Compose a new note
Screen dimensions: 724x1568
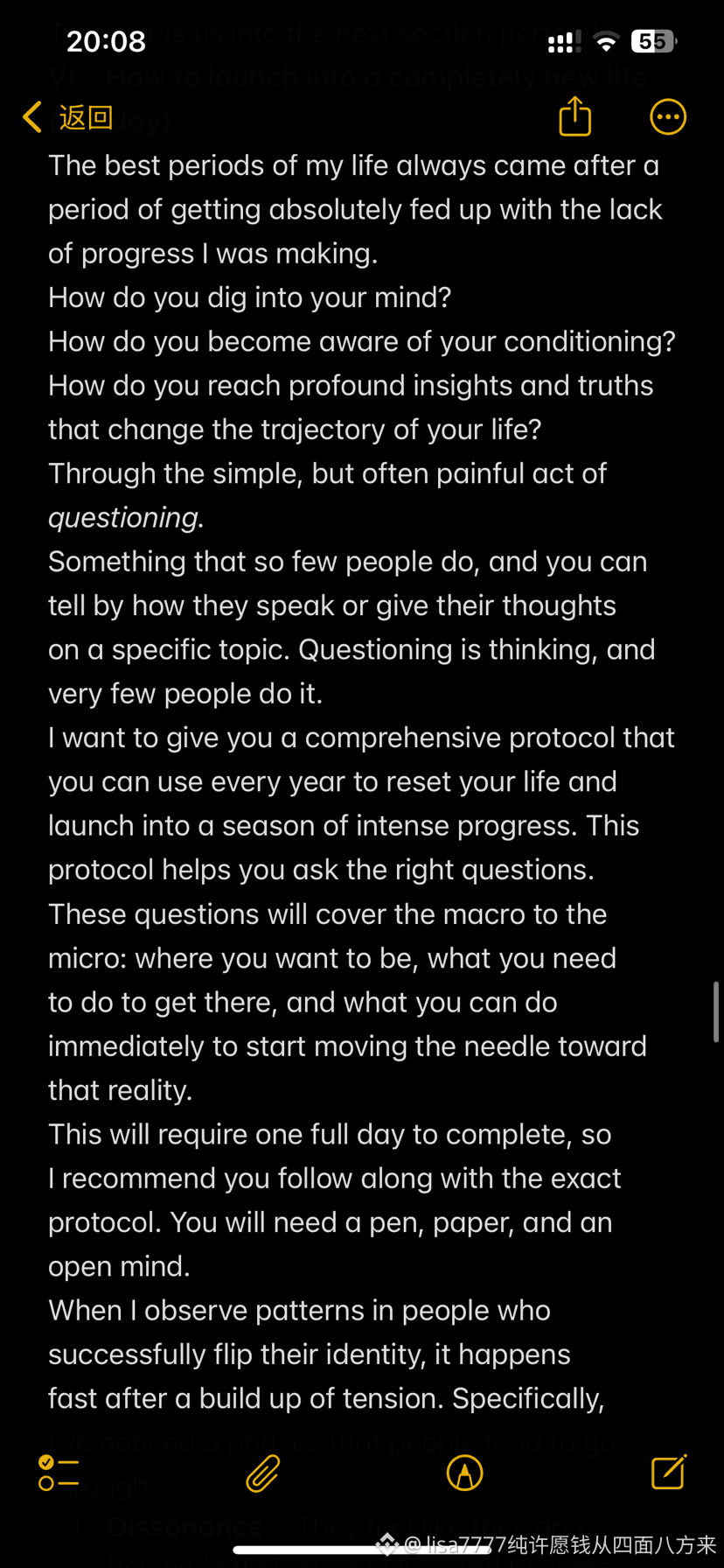pyautogui.click(x=669, y=1473)
